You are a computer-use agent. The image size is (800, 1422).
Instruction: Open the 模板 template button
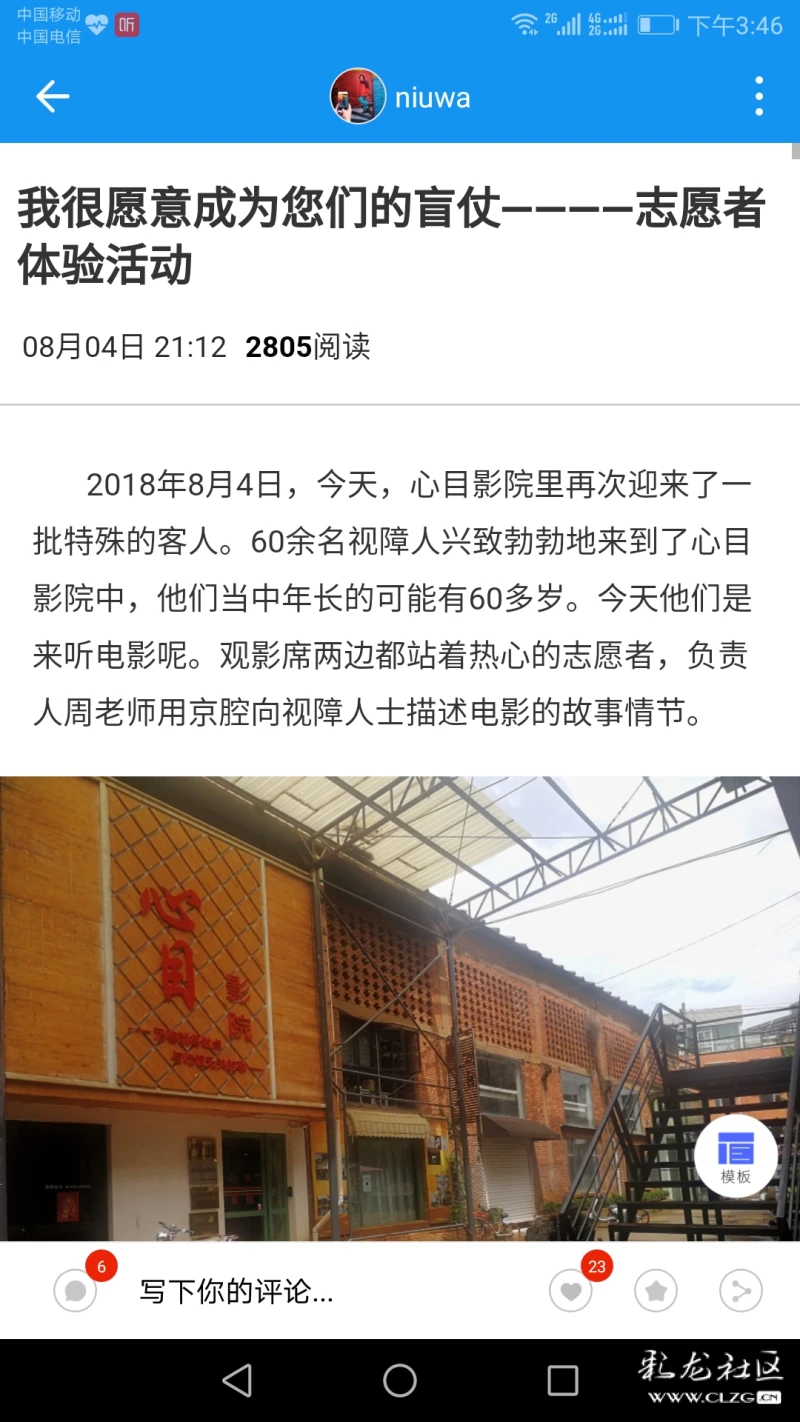[736, 1156]
